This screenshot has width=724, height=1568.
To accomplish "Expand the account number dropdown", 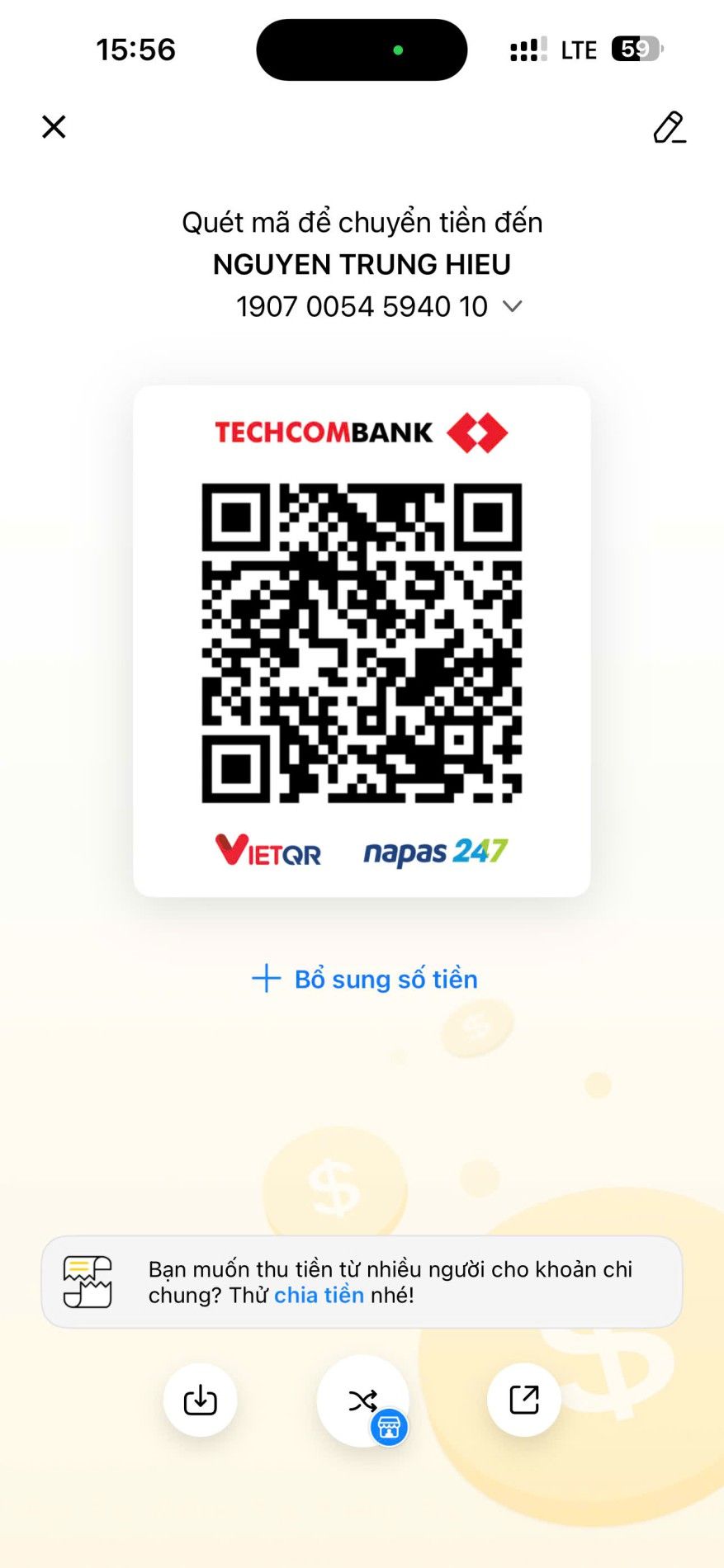I will (x=513, y=307).
